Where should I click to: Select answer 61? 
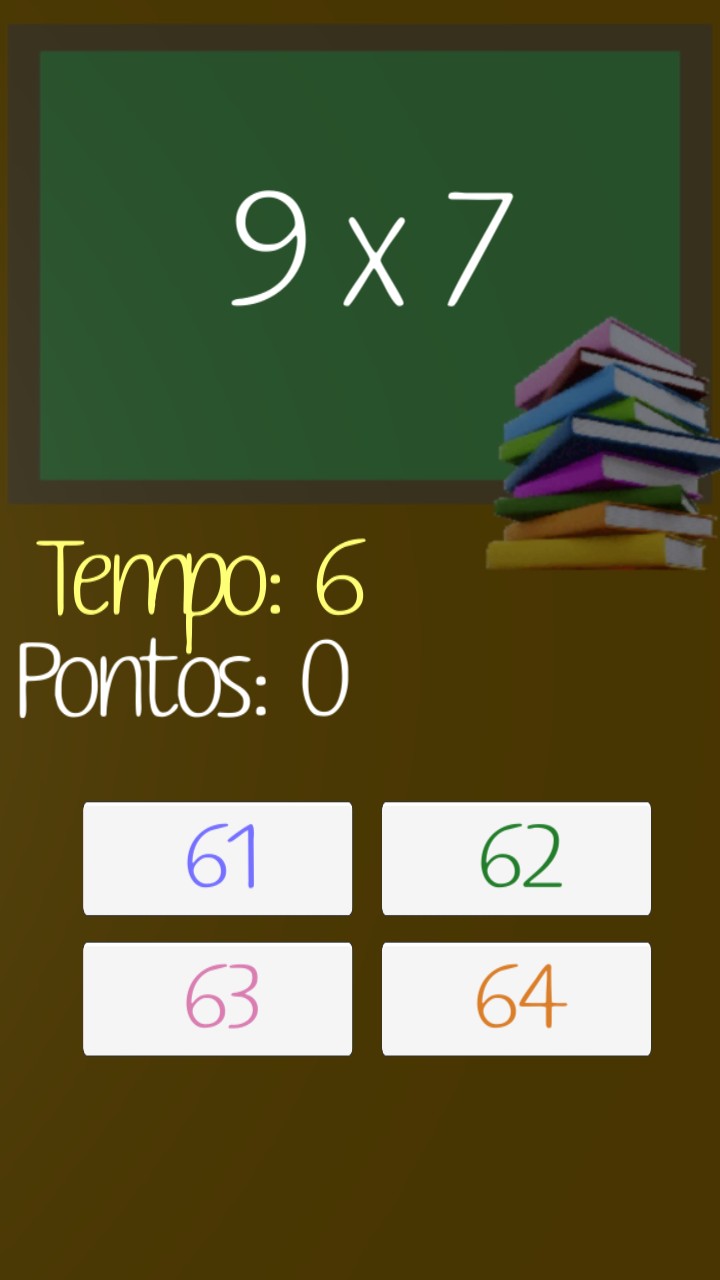[x=217, y=858]
